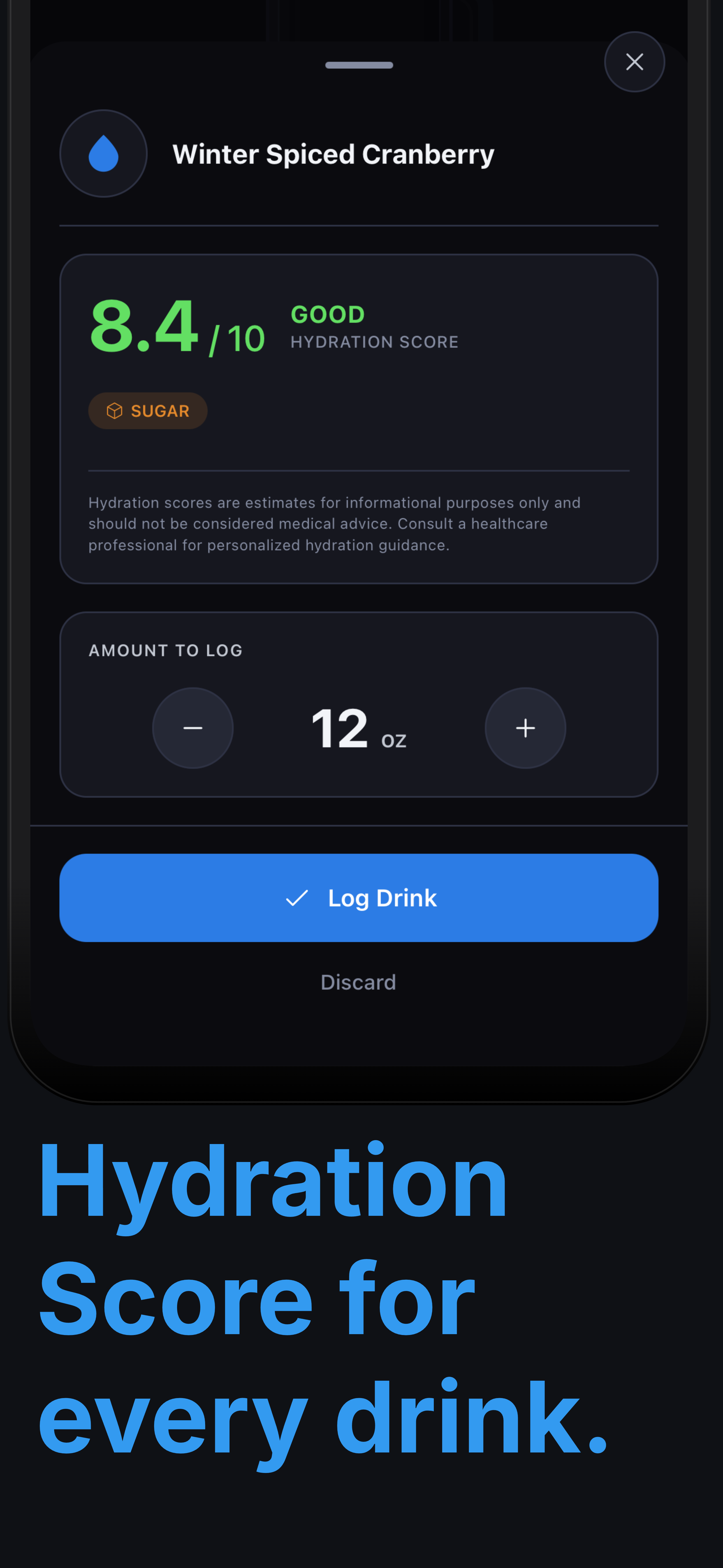Select the SUGAR content badge

147,410
